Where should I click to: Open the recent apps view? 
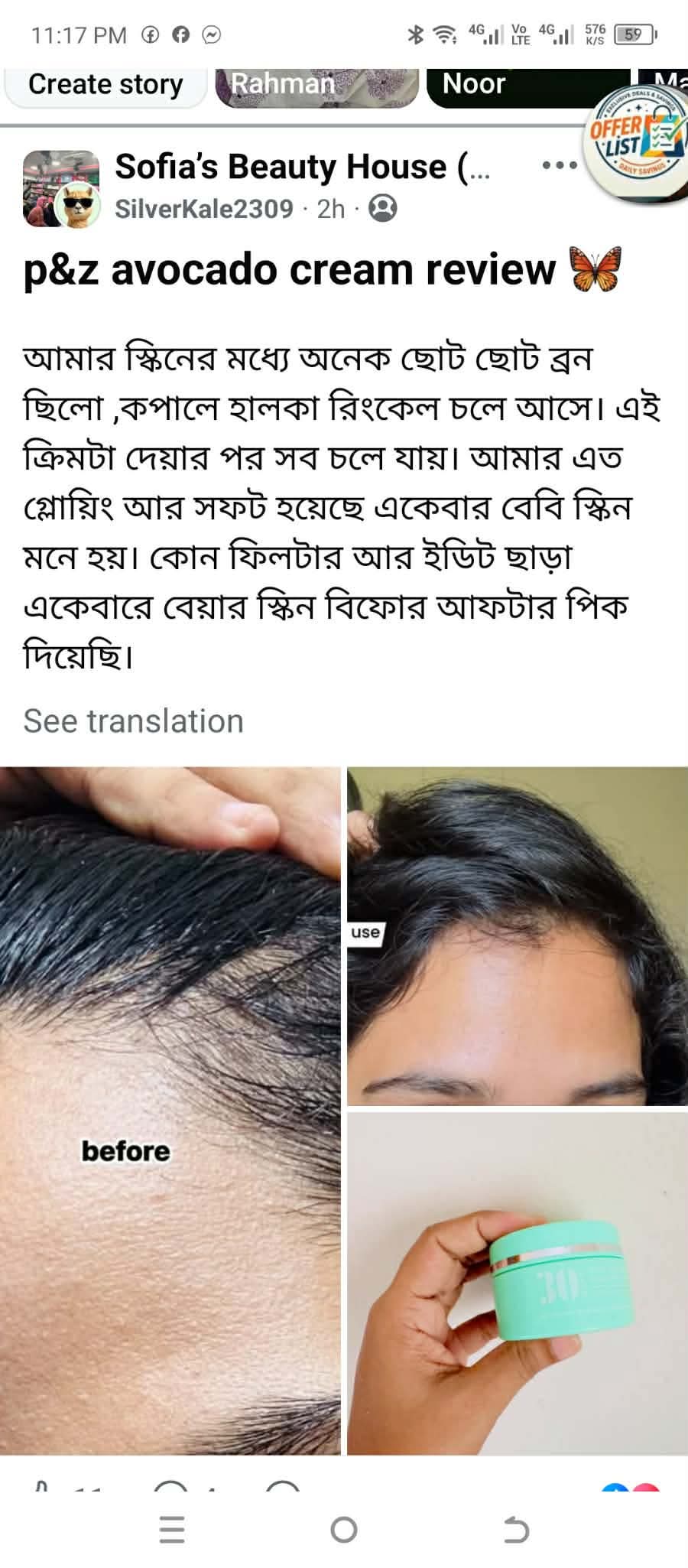click(x=172, y=1530)
